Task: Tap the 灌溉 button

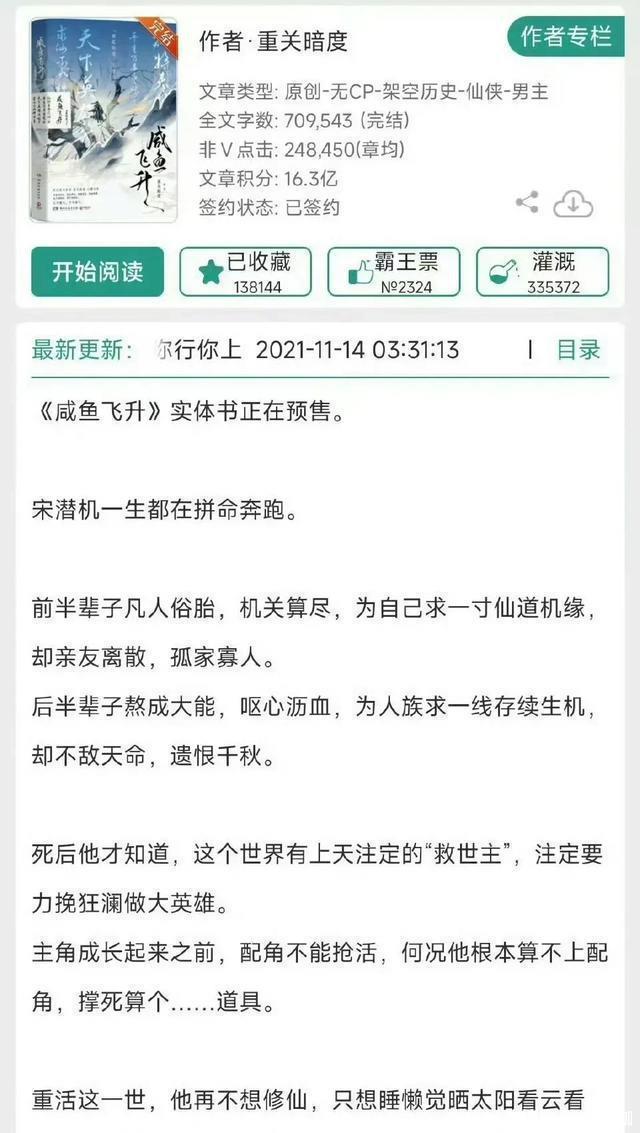Action: coord(542,272)
